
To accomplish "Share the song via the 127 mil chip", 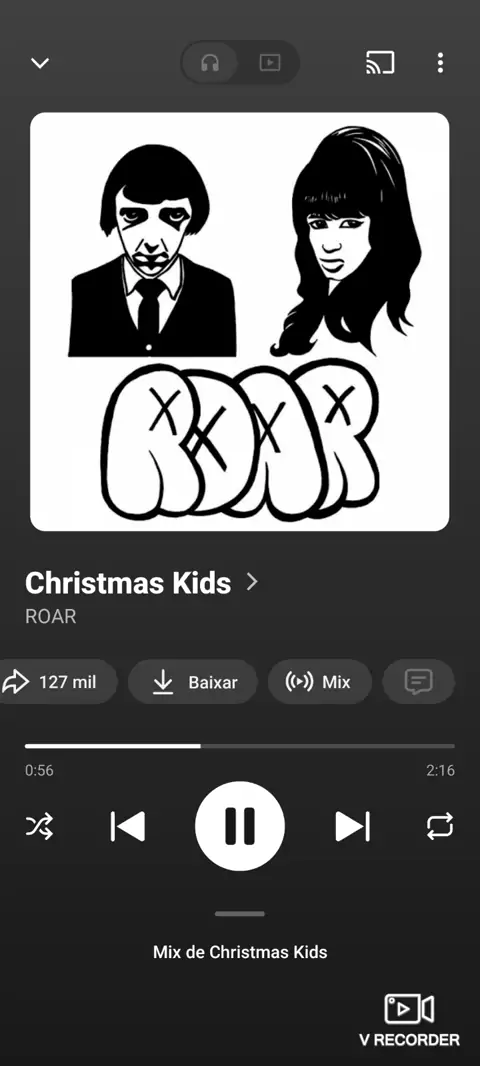I will (x=56, y=682).
